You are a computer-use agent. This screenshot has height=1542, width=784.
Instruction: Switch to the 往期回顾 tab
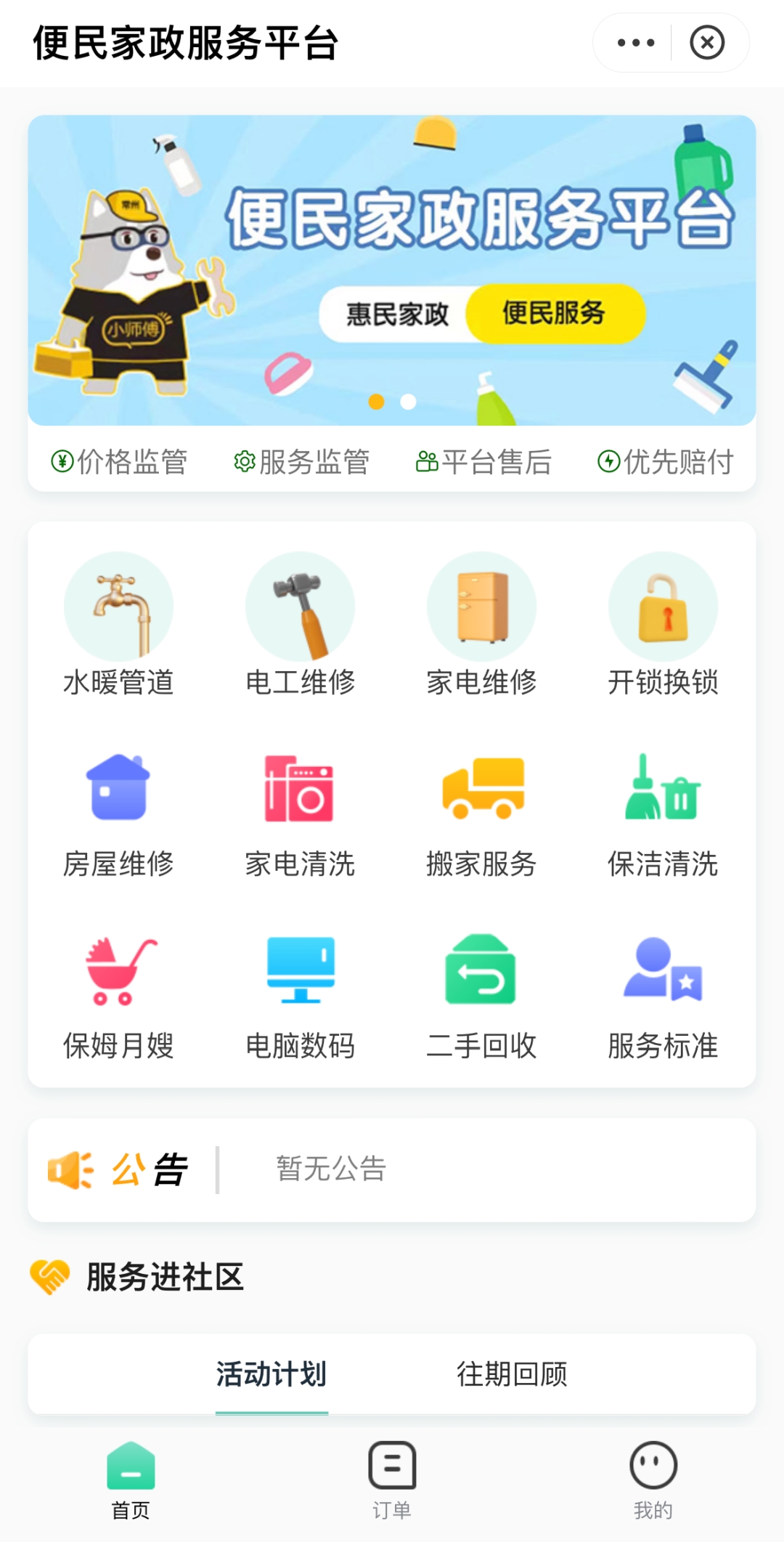click(x=512, y=1374)
